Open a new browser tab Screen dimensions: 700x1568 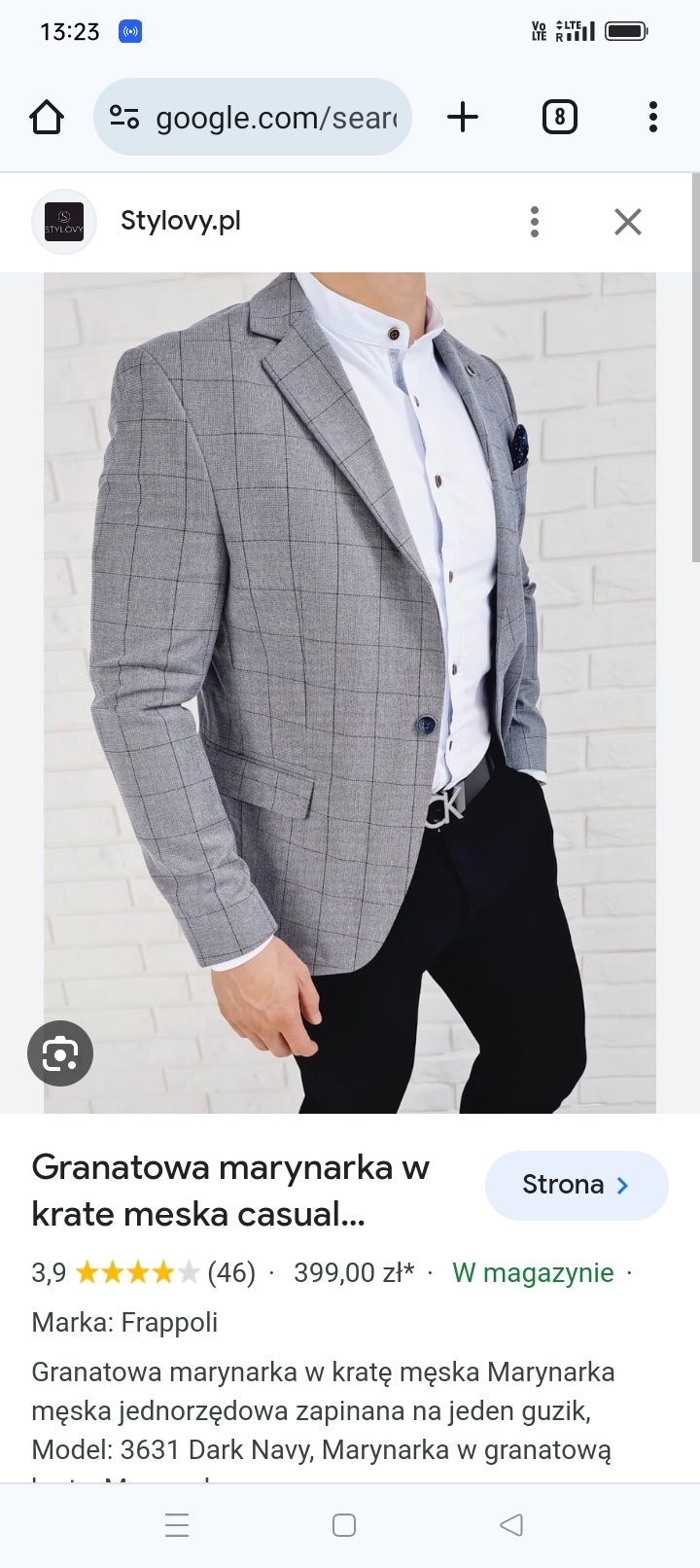463,118
